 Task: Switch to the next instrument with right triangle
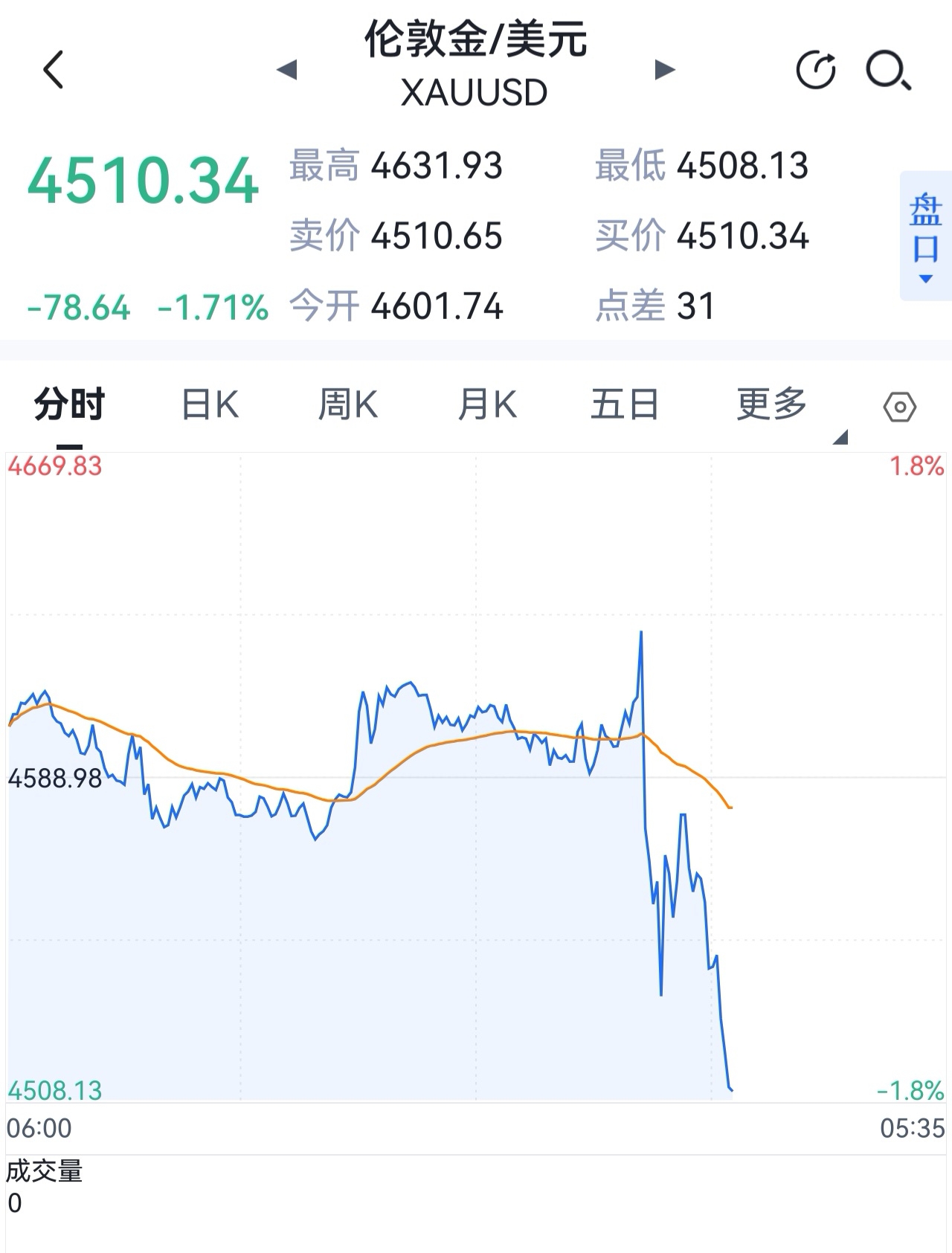(665, 70)
